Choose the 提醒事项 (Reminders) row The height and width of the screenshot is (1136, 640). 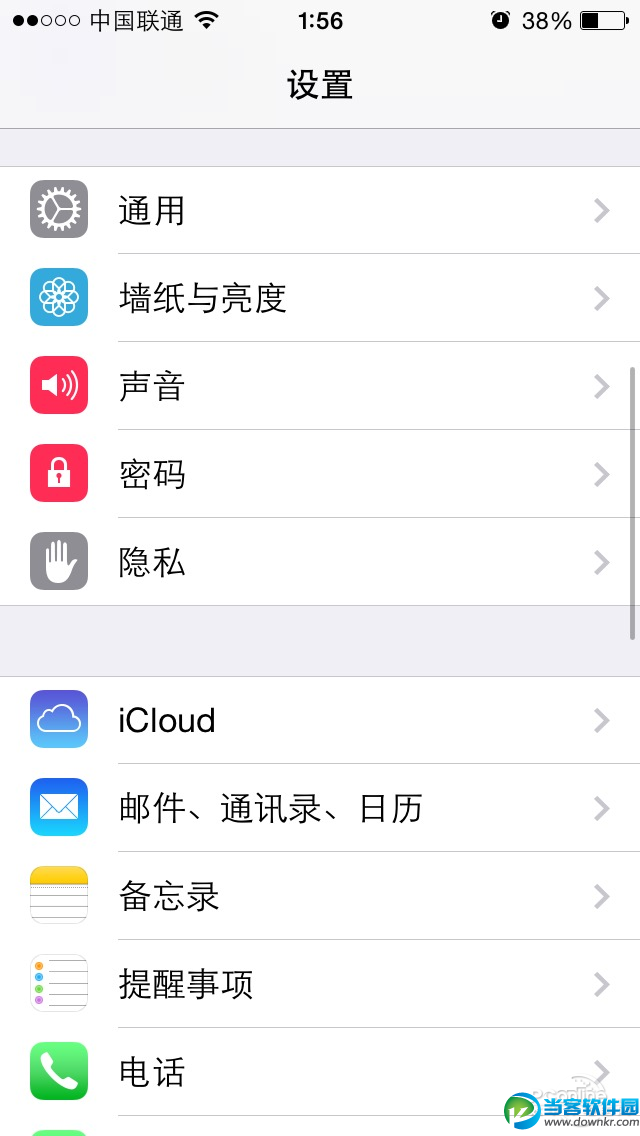tap(320, 984)
